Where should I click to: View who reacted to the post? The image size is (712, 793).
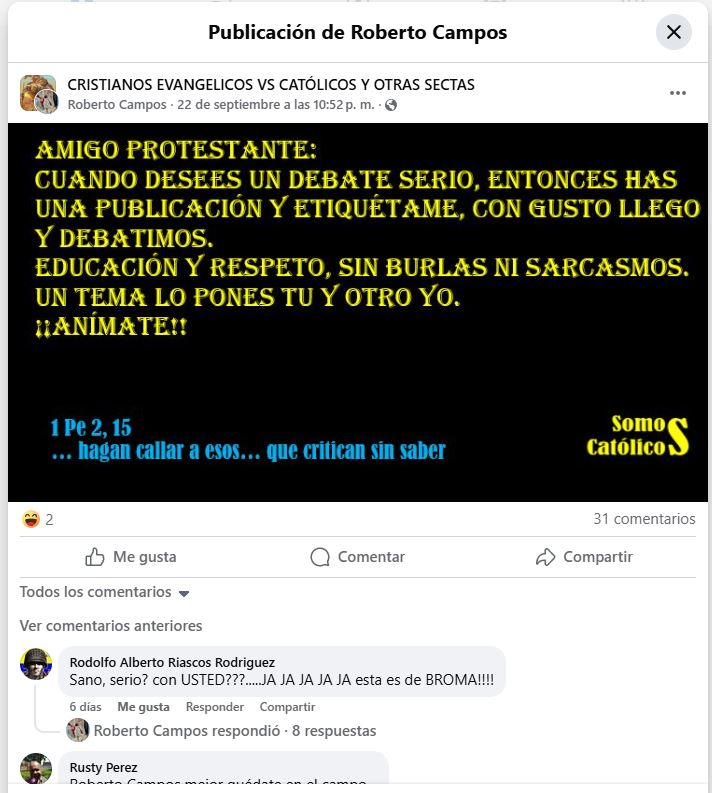pyautogui.click(x=37, y=519)
